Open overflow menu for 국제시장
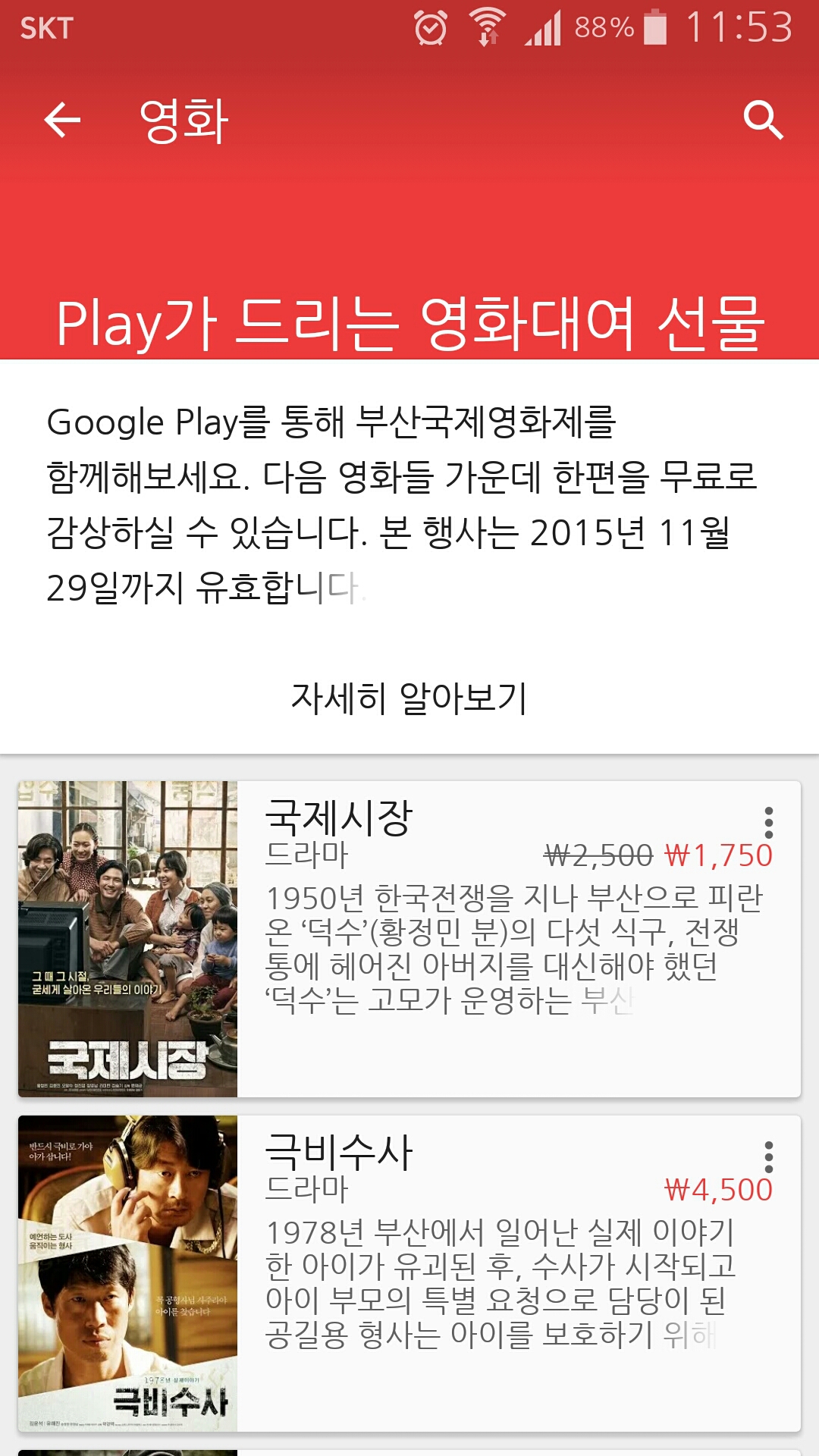 tap(768, 823)
